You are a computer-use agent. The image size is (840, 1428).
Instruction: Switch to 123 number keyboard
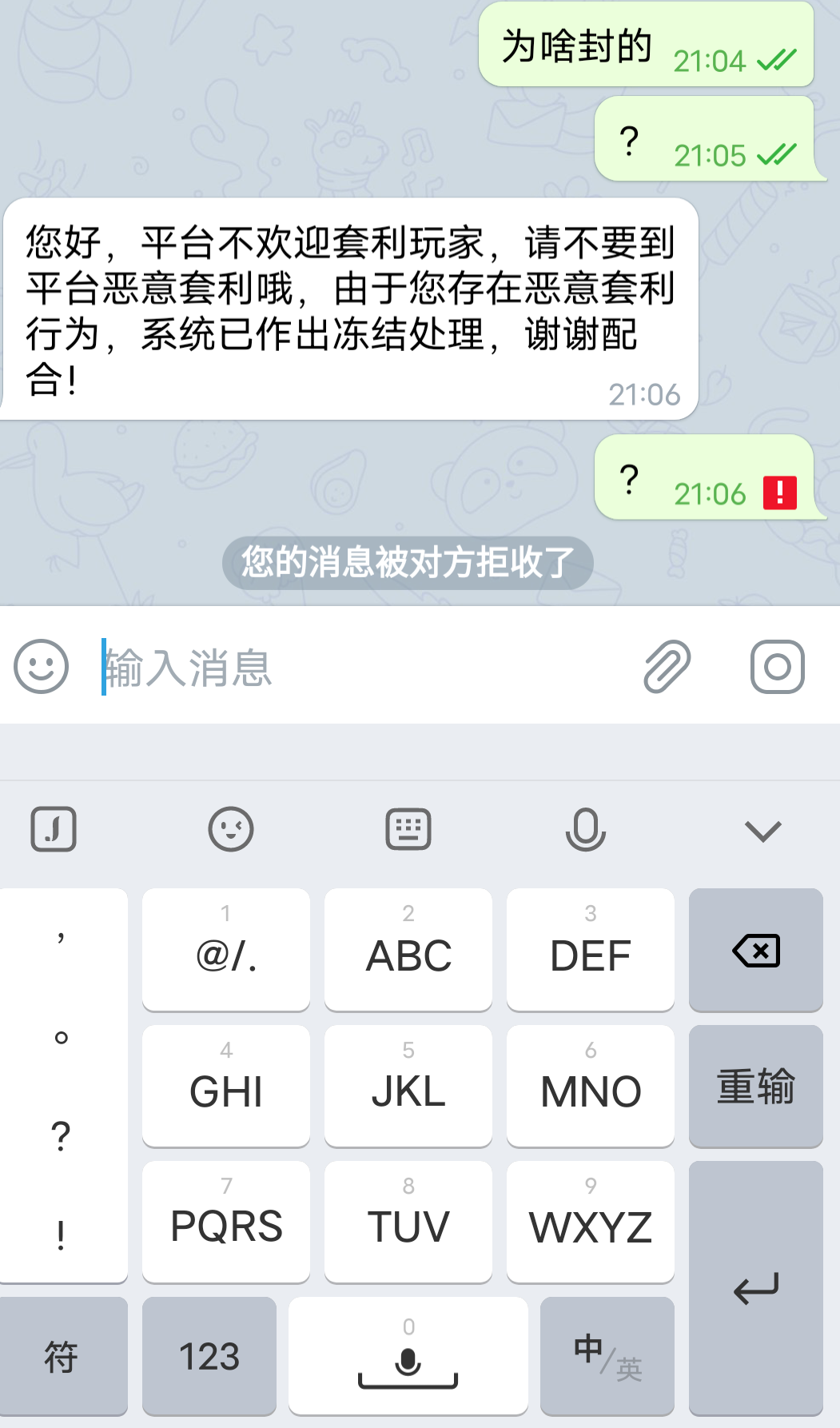[209, 1356]
